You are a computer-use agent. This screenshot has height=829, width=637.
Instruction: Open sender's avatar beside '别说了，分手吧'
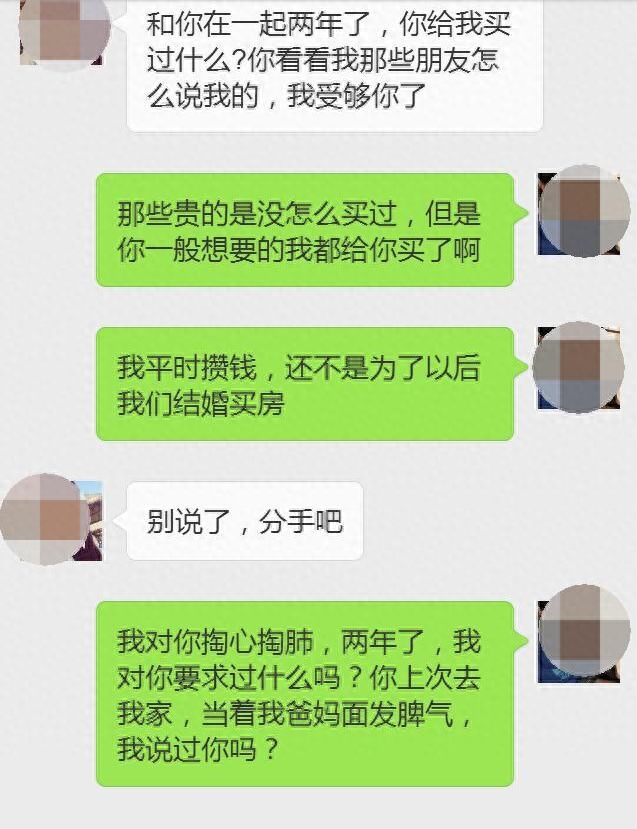click(x=52, y=519)
